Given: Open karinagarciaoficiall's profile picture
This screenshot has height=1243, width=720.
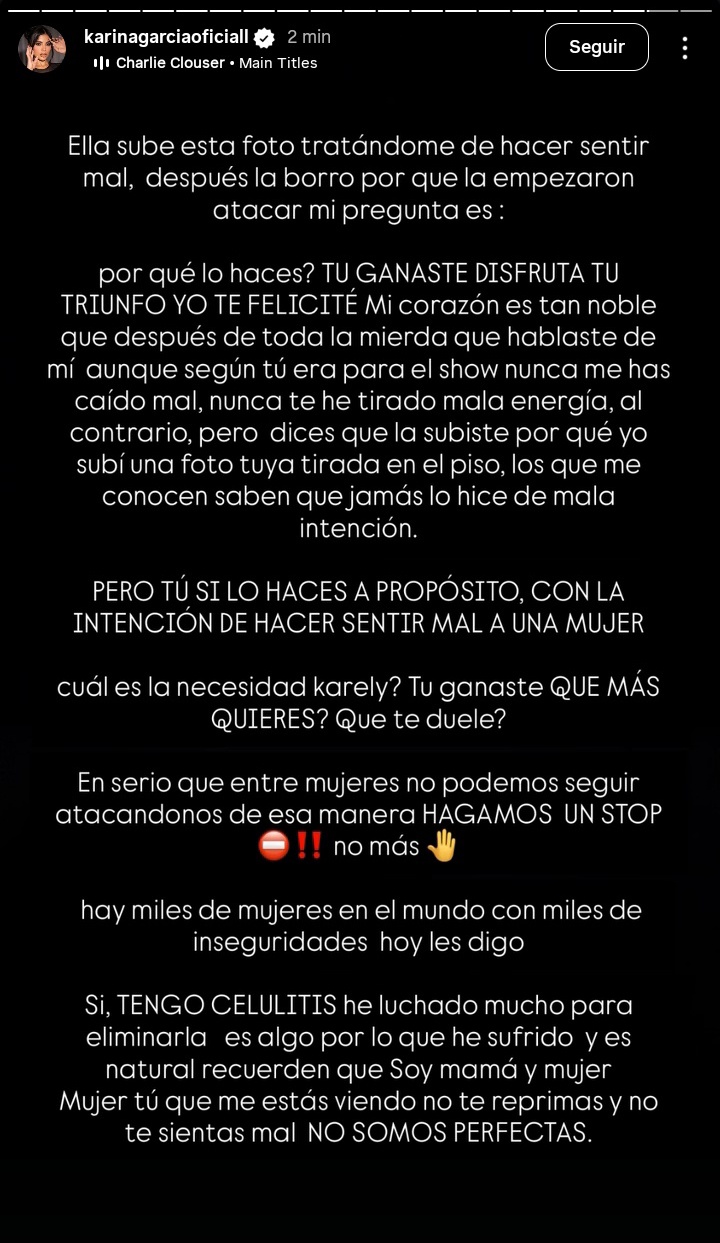Looking at the screenshot, I should pyautogui.click(x=42, y=49).
